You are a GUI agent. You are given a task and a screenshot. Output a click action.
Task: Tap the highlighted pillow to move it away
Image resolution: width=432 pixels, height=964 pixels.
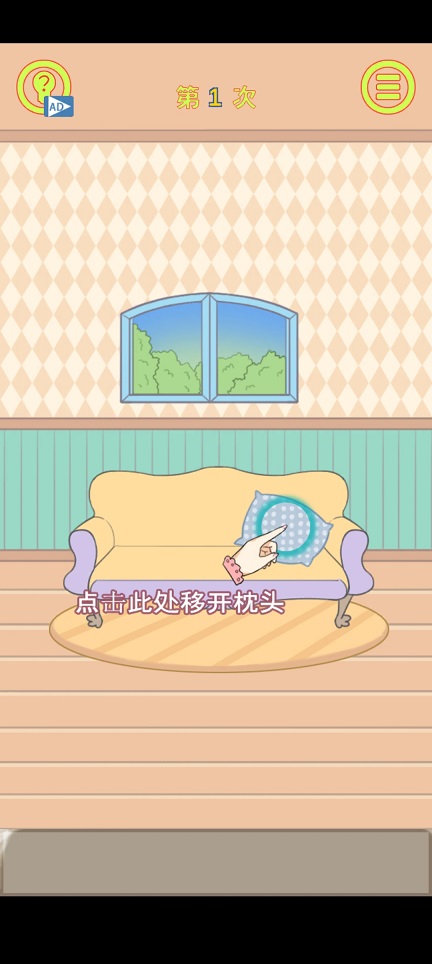285,527
